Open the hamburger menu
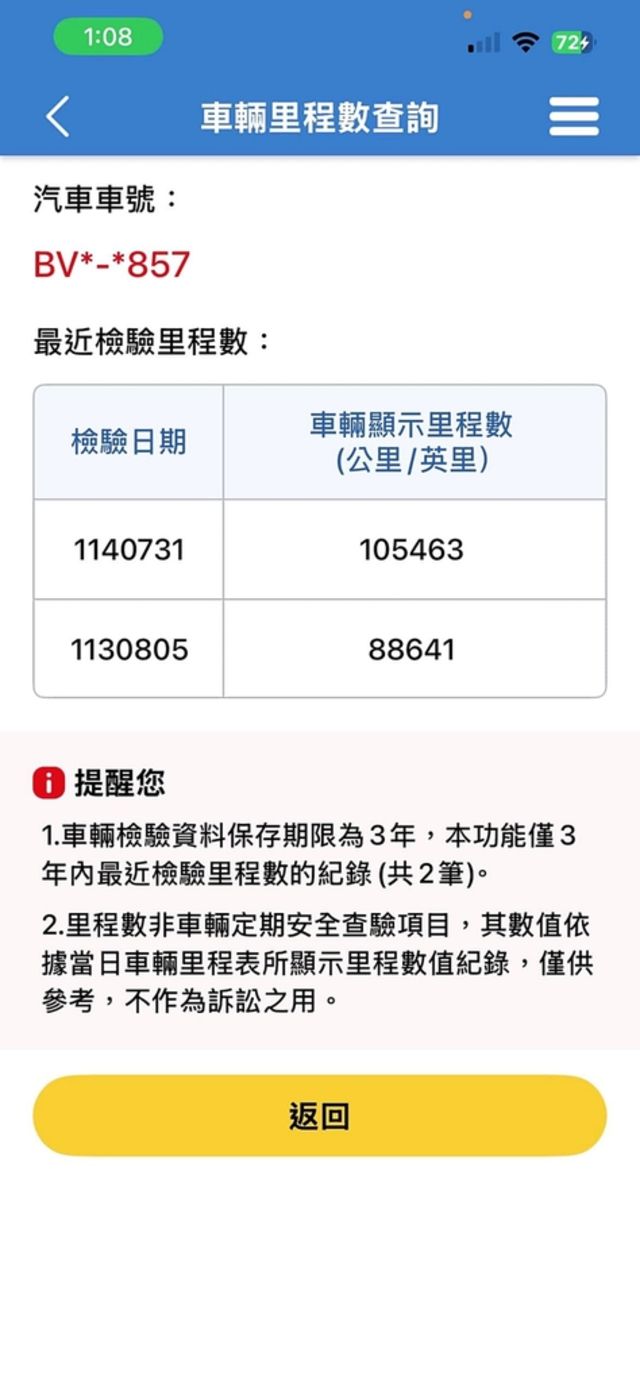Viewport: 640px width, 1383px height. coord(574,117)
